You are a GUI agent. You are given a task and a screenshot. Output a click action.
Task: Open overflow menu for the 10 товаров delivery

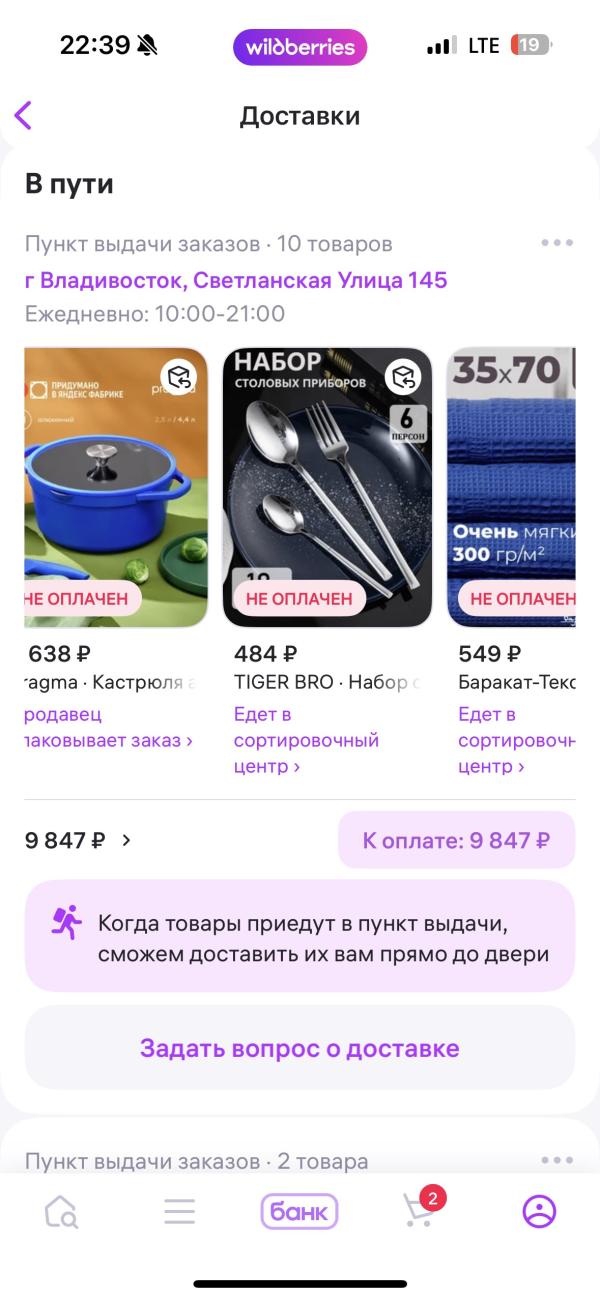click(557, 243)
